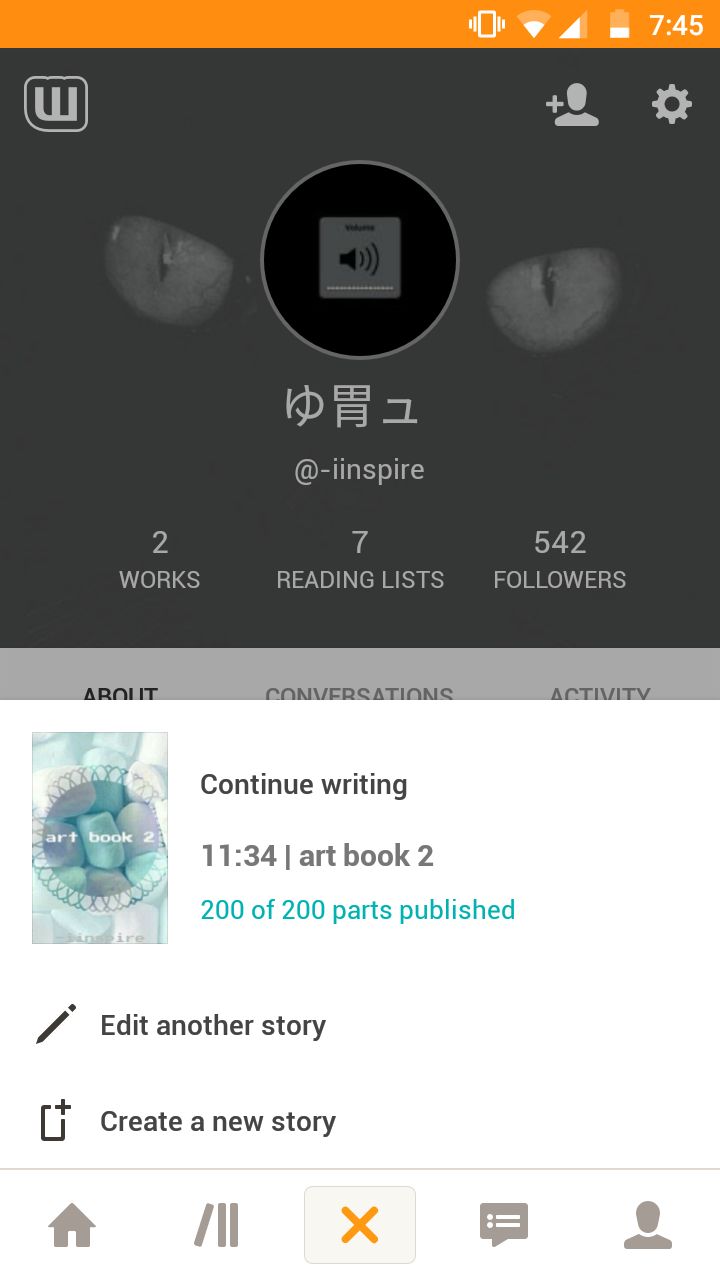View the 2 works
Image resolution: width=720 pixels, height=1280 pixels.
tap(159, 559)
